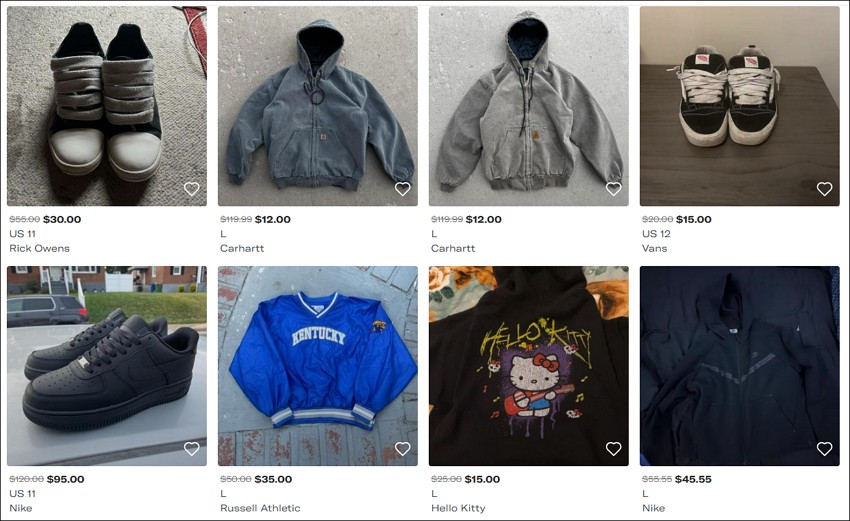Viewport: 850px width, 521px height.
Task: Favorite the Hello Kitty $15.00 hoodie
Action: coord(614,449)
